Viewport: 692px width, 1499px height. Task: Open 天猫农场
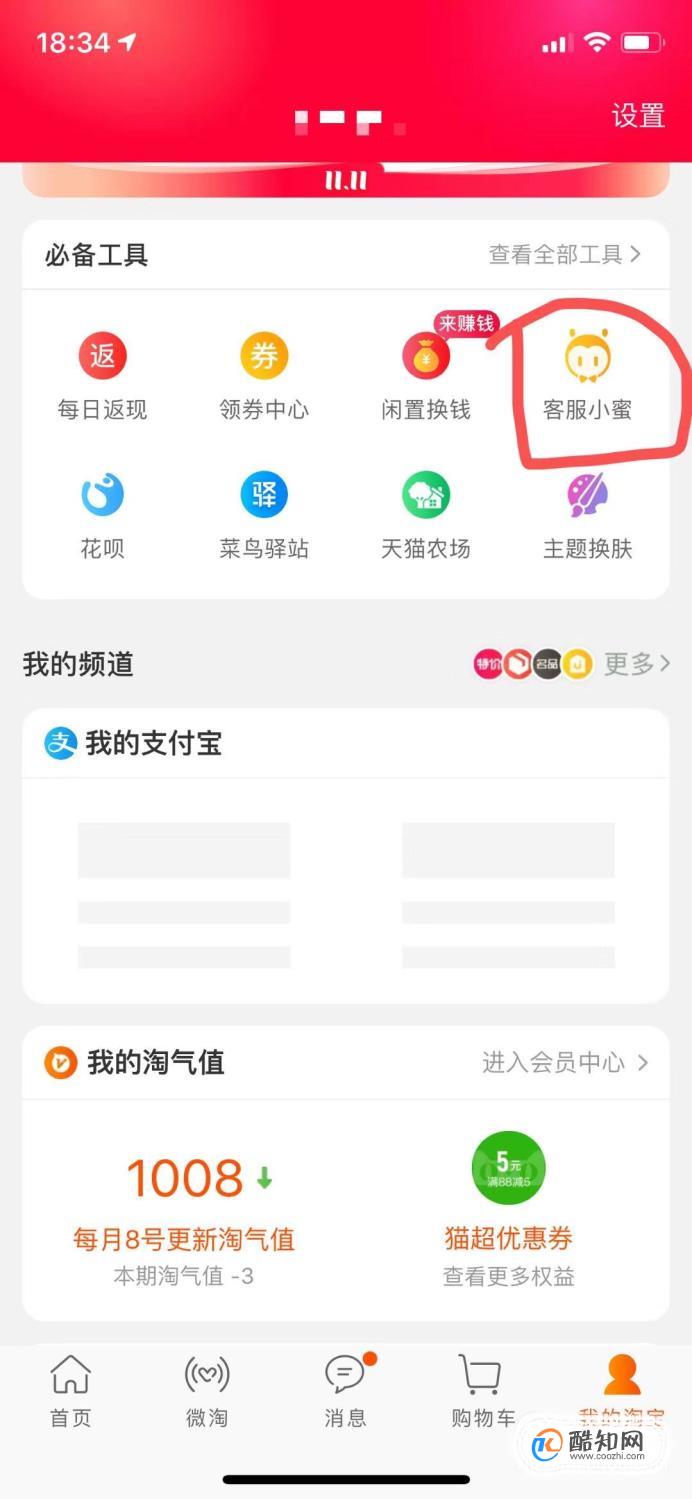tap(425, 516)
